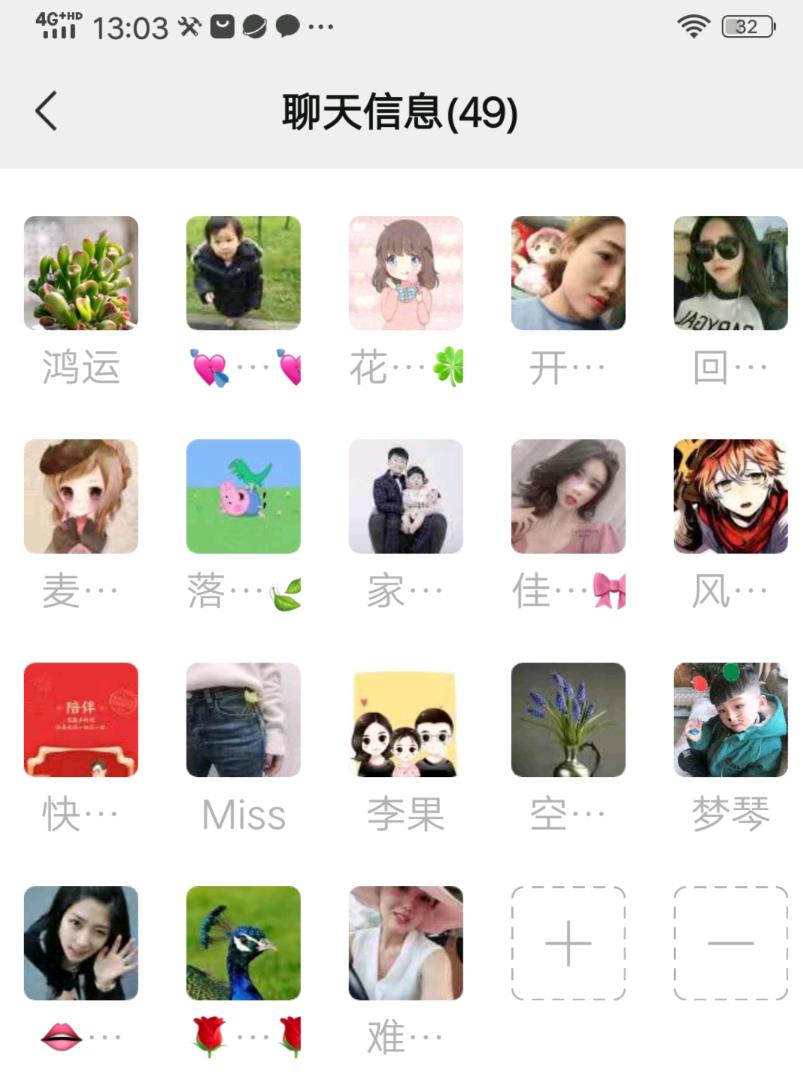Open member 梦琴's profile
Viewport: 803px width, 1080px height.
coord(730,719)
